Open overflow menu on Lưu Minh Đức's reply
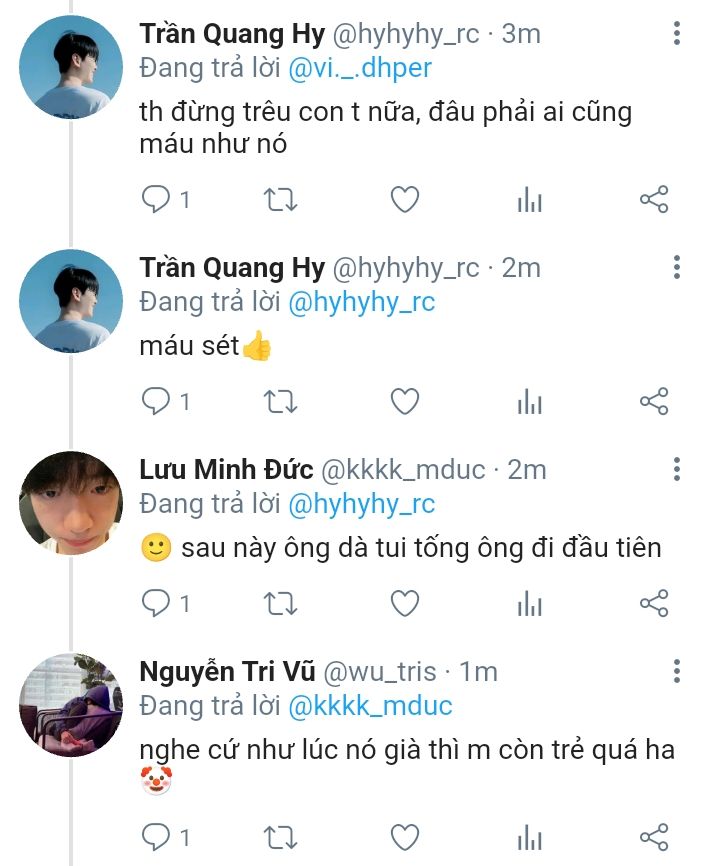This screenshot has width=719, height=866. pos(677,468)
